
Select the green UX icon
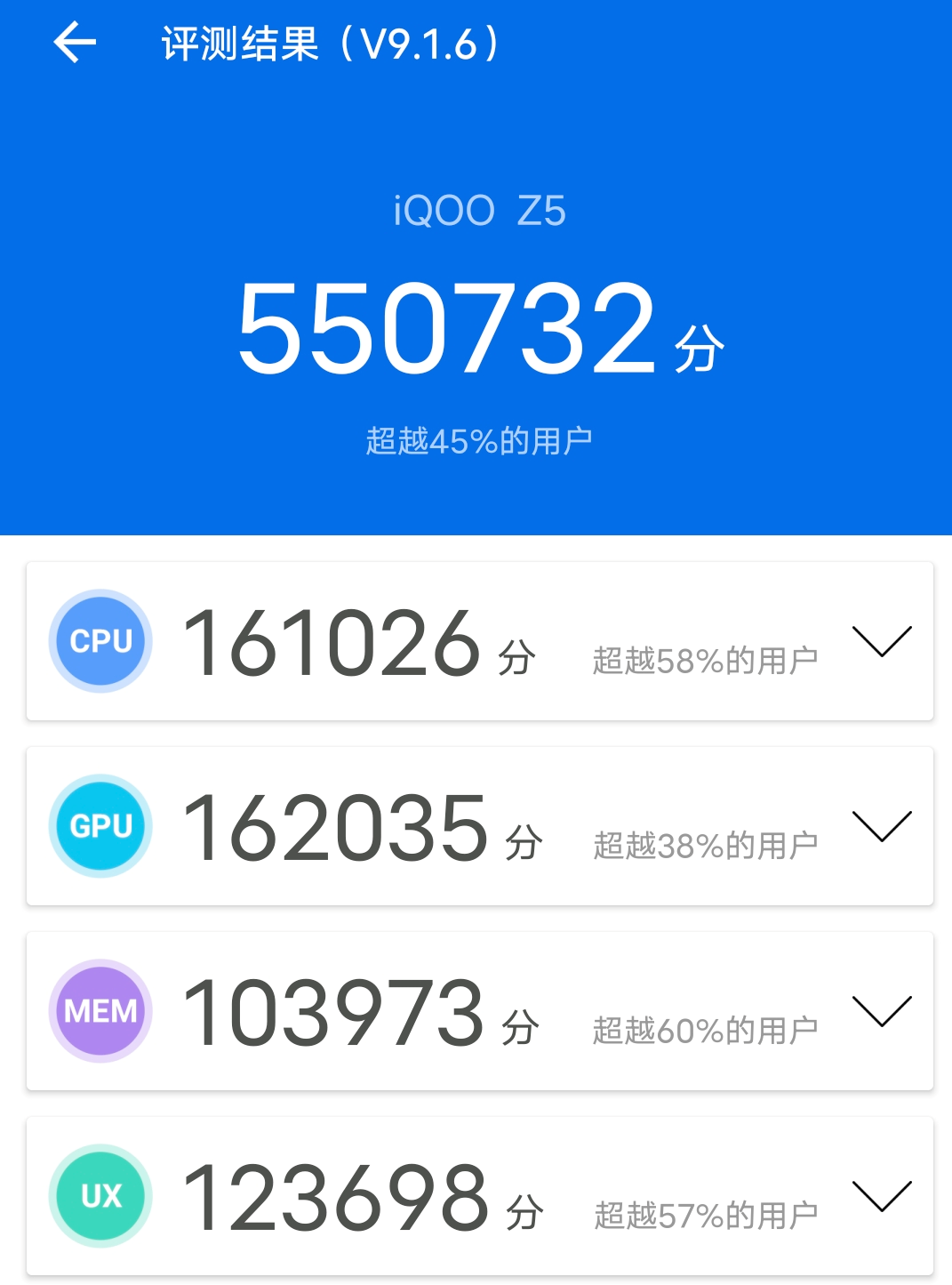pos(100,1195)
